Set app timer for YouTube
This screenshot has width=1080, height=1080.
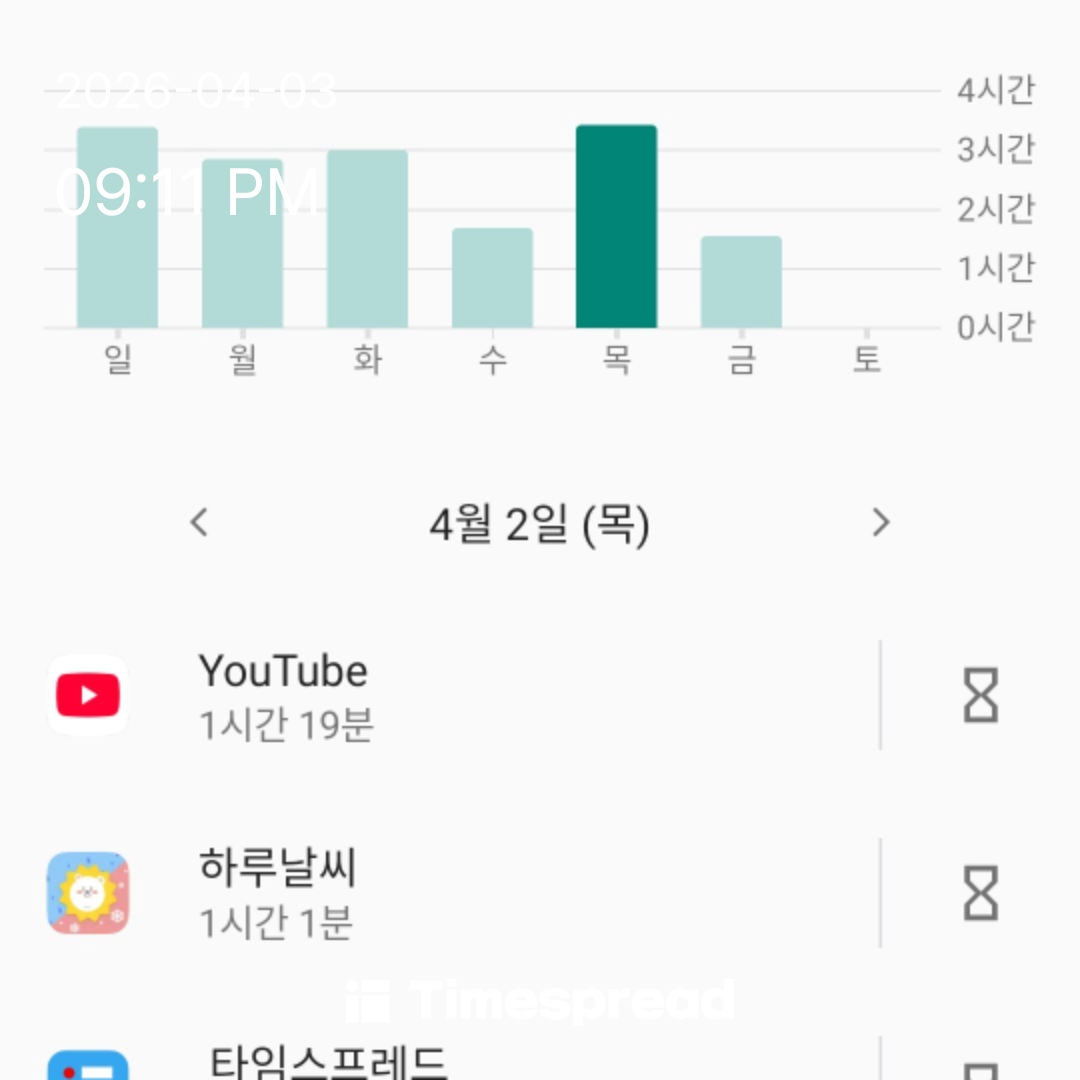tap(980, 695)
